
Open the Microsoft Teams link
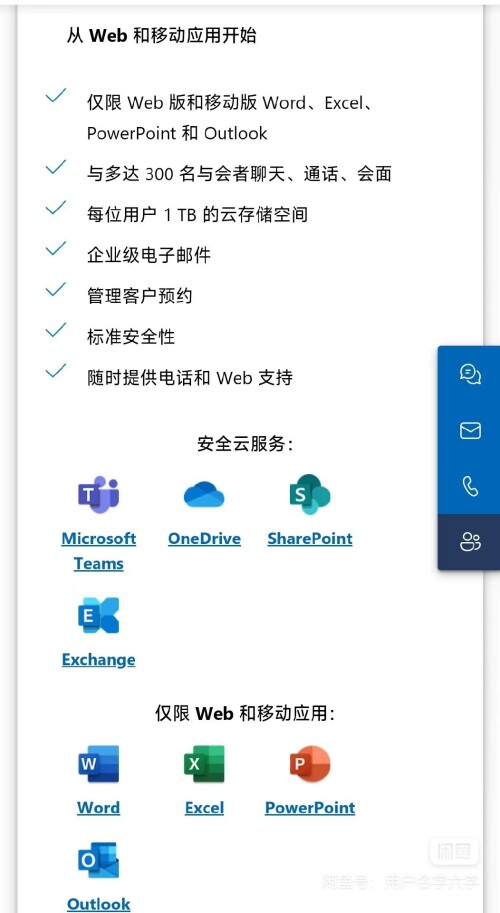pos(98,550)
